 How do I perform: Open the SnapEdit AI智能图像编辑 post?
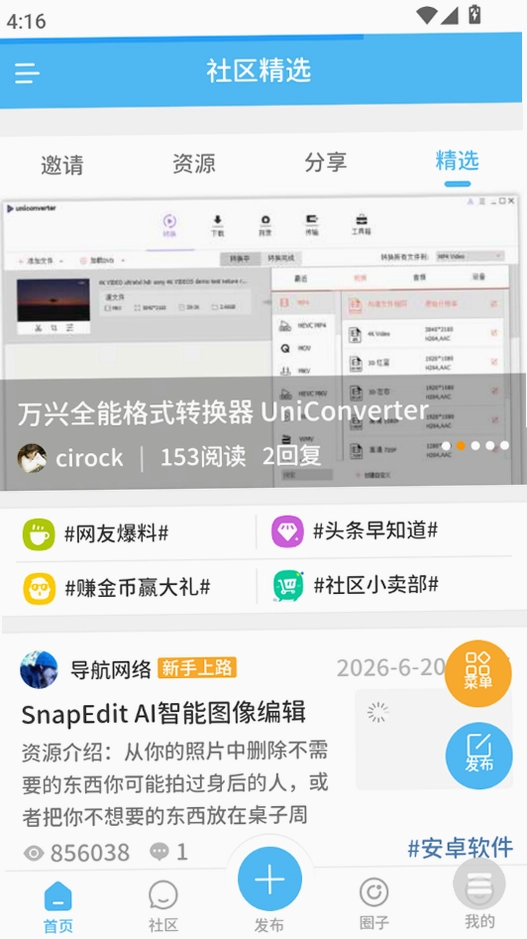163,713
